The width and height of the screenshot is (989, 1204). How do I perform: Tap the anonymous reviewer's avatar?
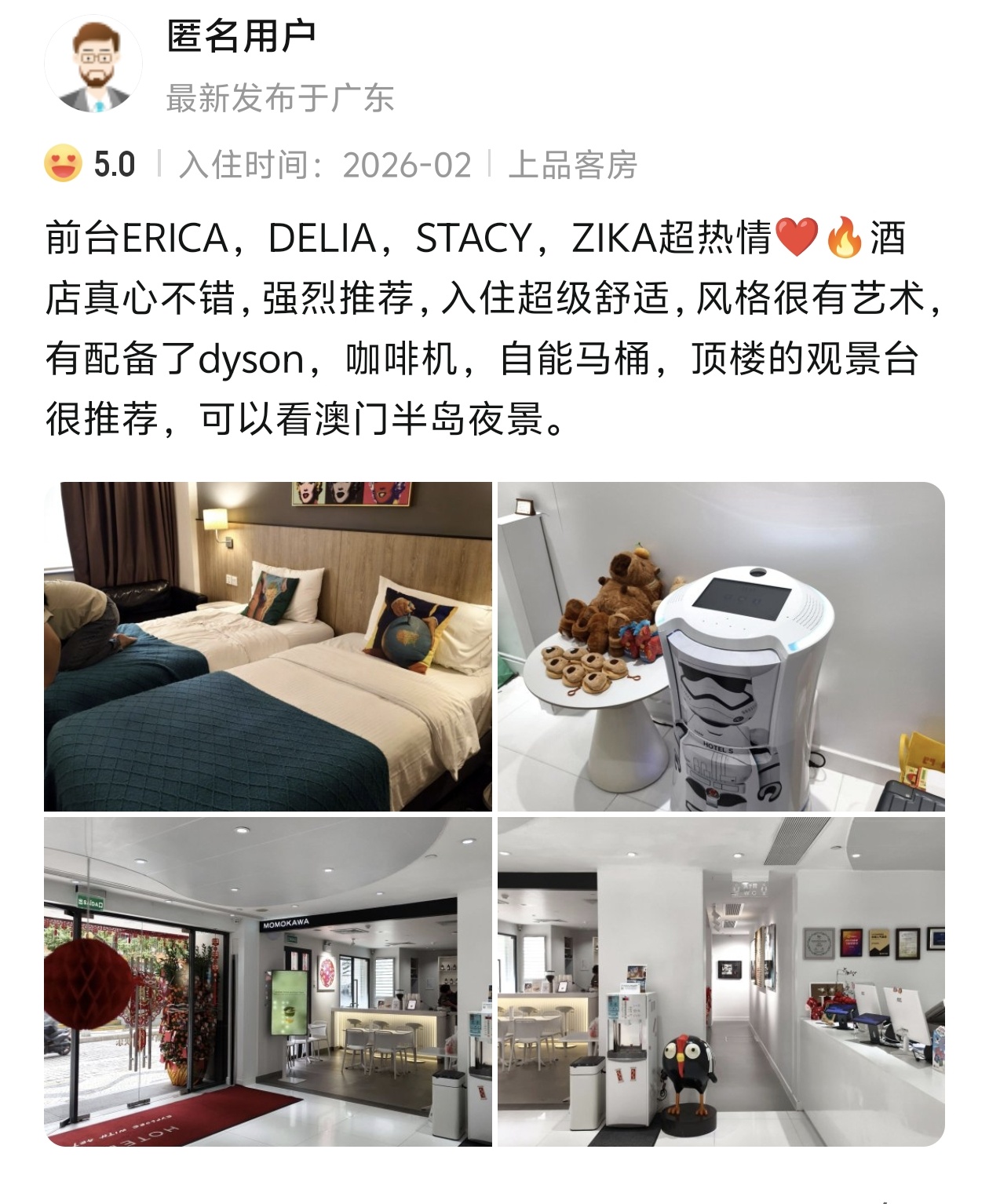coord(93,64)
